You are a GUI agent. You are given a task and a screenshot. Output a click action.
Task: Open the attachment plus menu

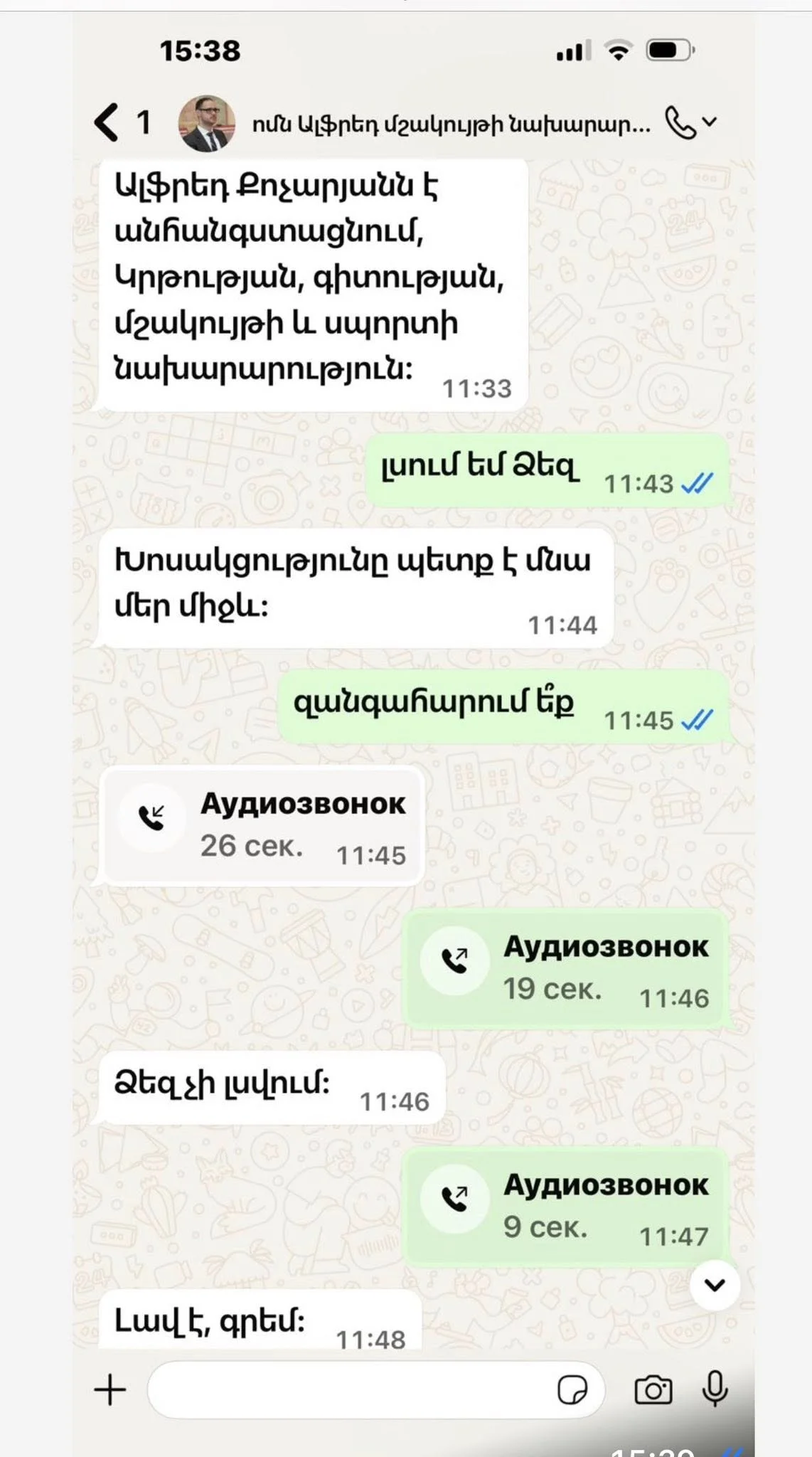click(x=110, y=1389)
